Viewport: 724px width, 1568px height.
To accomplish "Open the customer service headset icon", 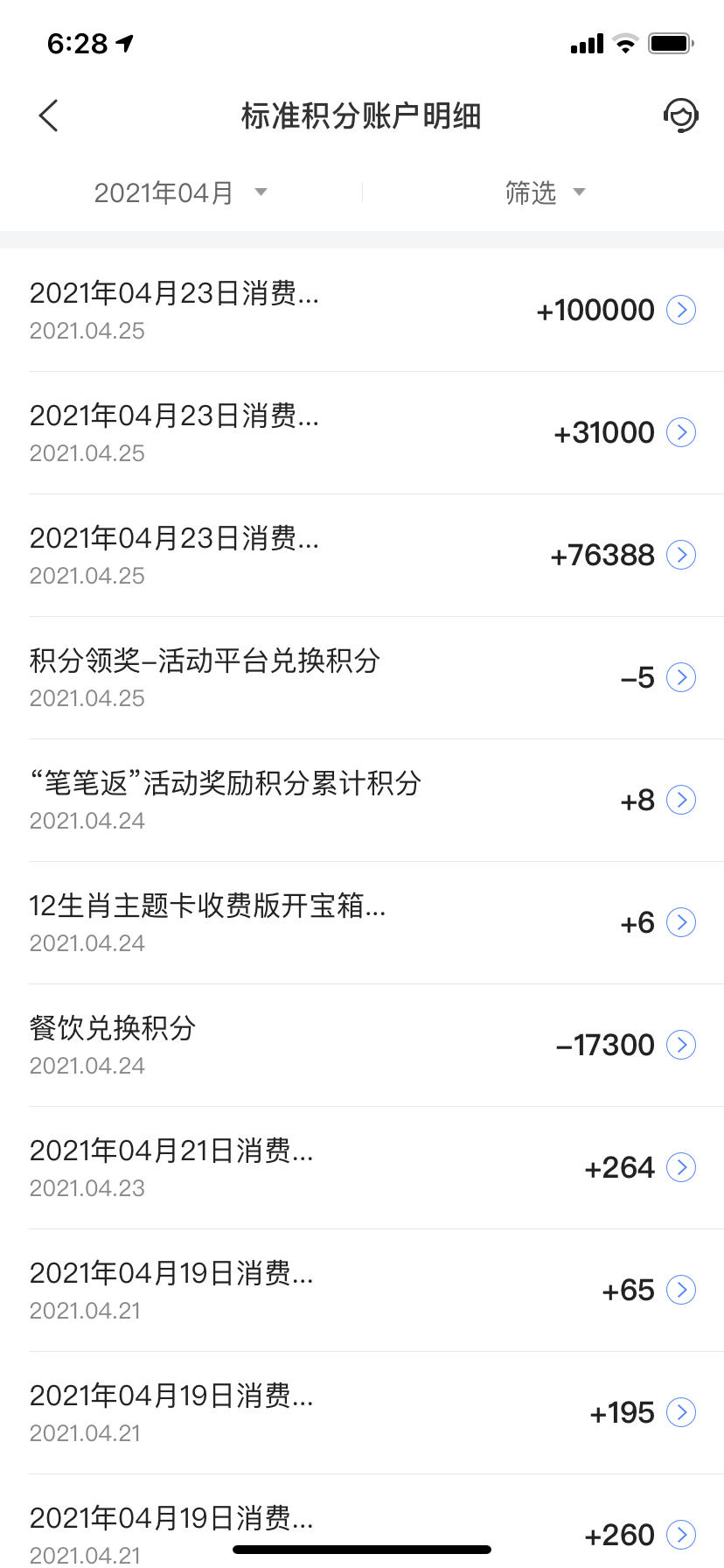I will tap(680, 115).
